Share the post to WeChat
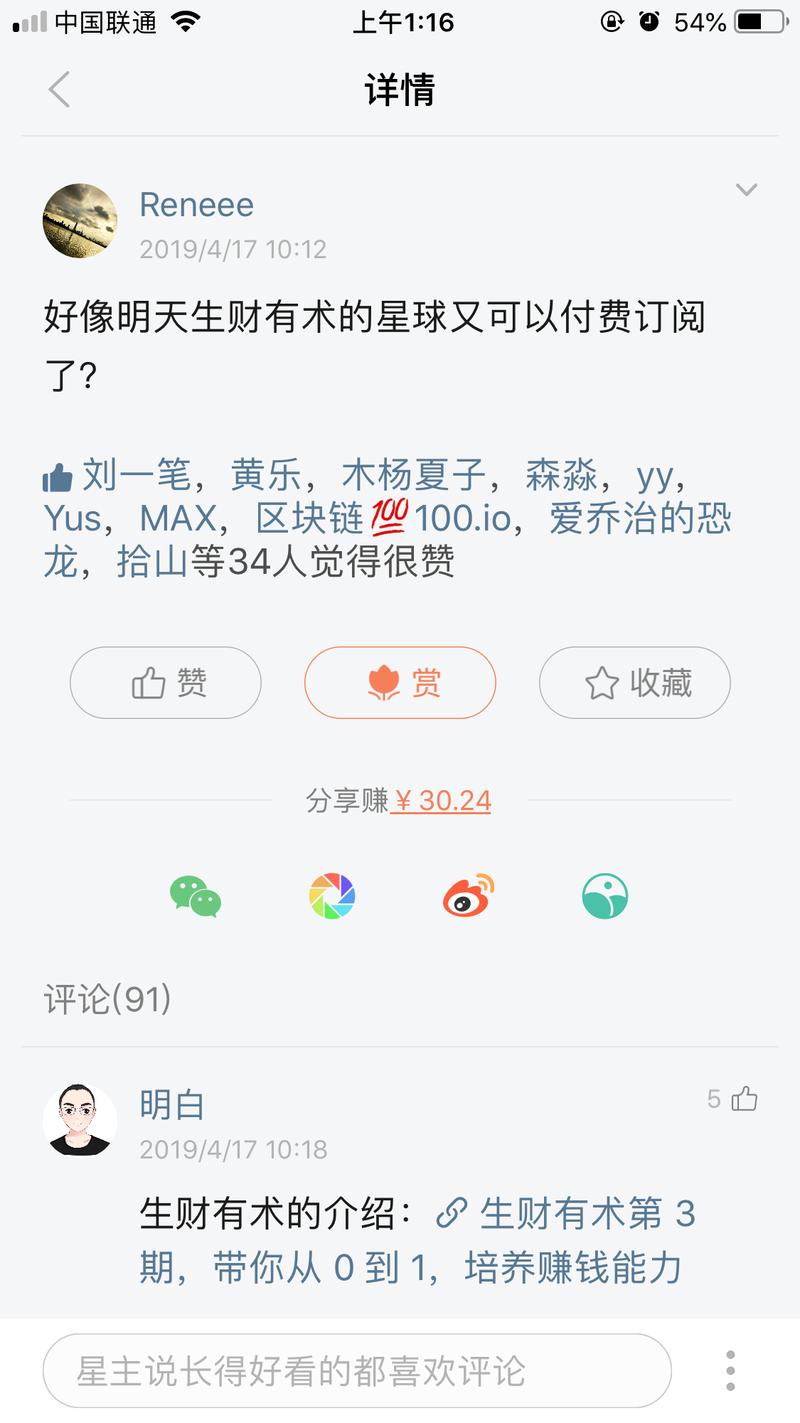Screen dimensions: 800x1423 point(195,896)
